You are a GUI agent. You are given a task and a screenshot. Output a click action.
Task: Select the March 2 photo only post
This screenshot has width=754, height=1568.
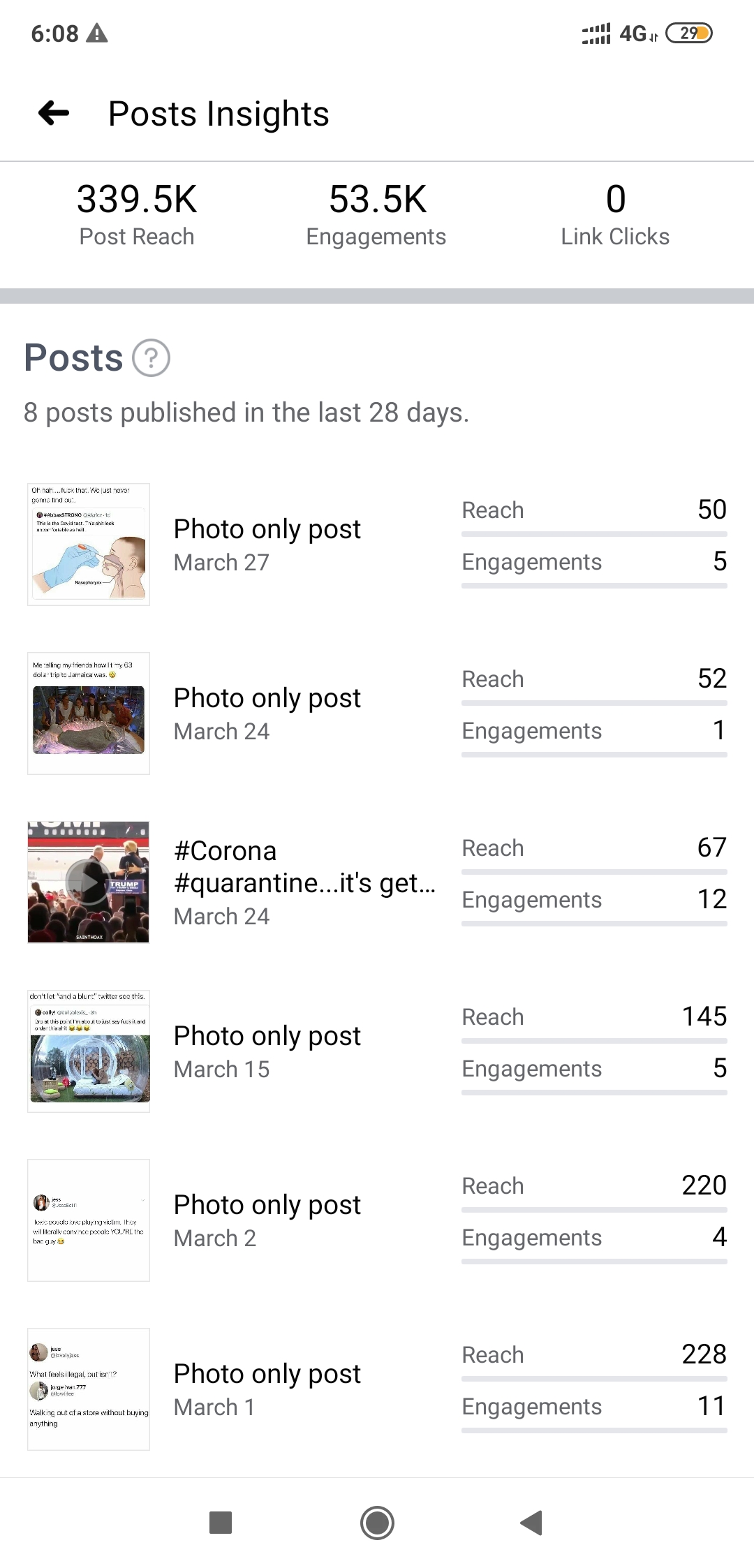[377, 1220]
